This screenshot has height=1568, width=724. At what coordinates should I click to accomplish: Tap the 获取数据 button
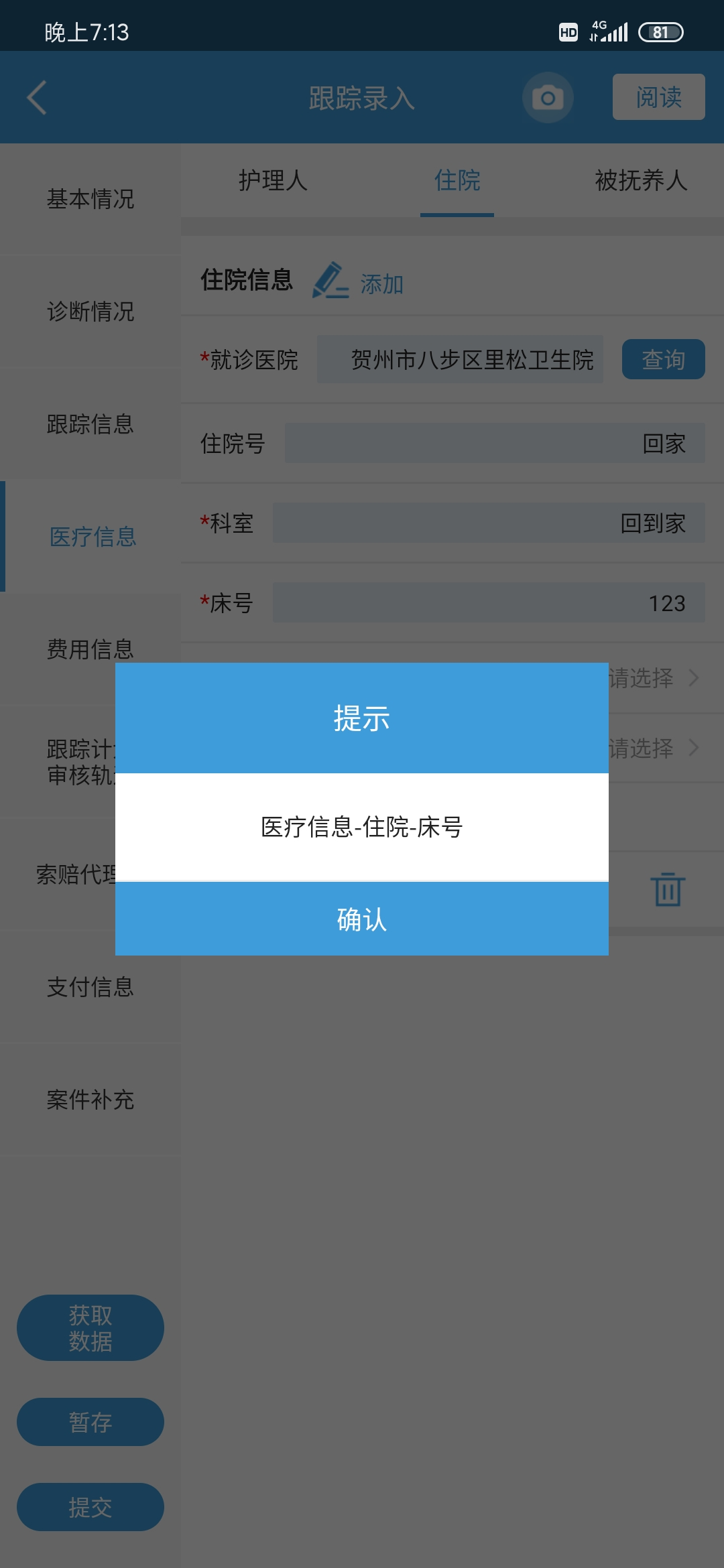coord(90,1327)
